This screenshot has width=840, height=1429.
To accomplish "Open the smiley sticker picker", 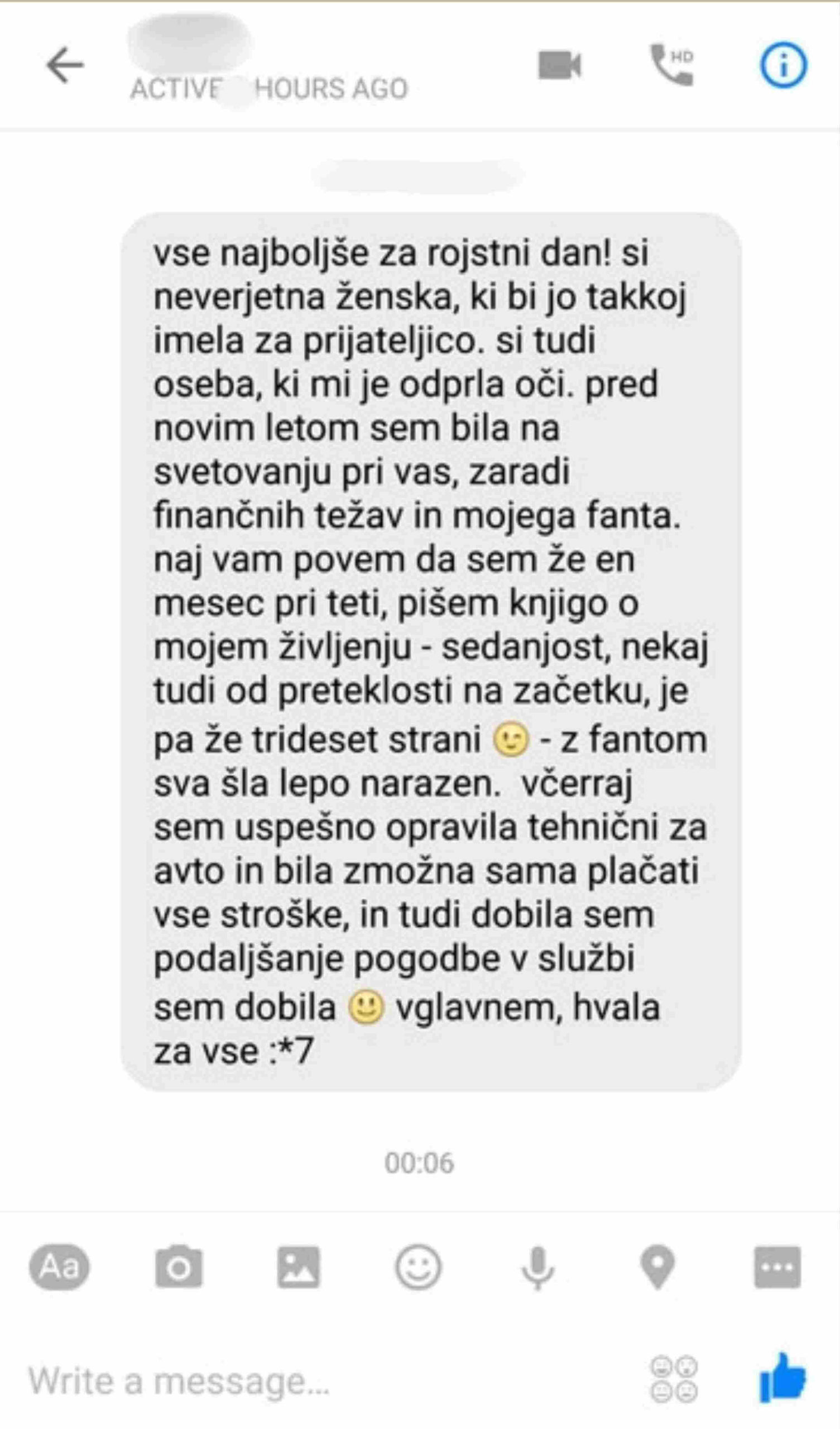I will click(419, 1266).
